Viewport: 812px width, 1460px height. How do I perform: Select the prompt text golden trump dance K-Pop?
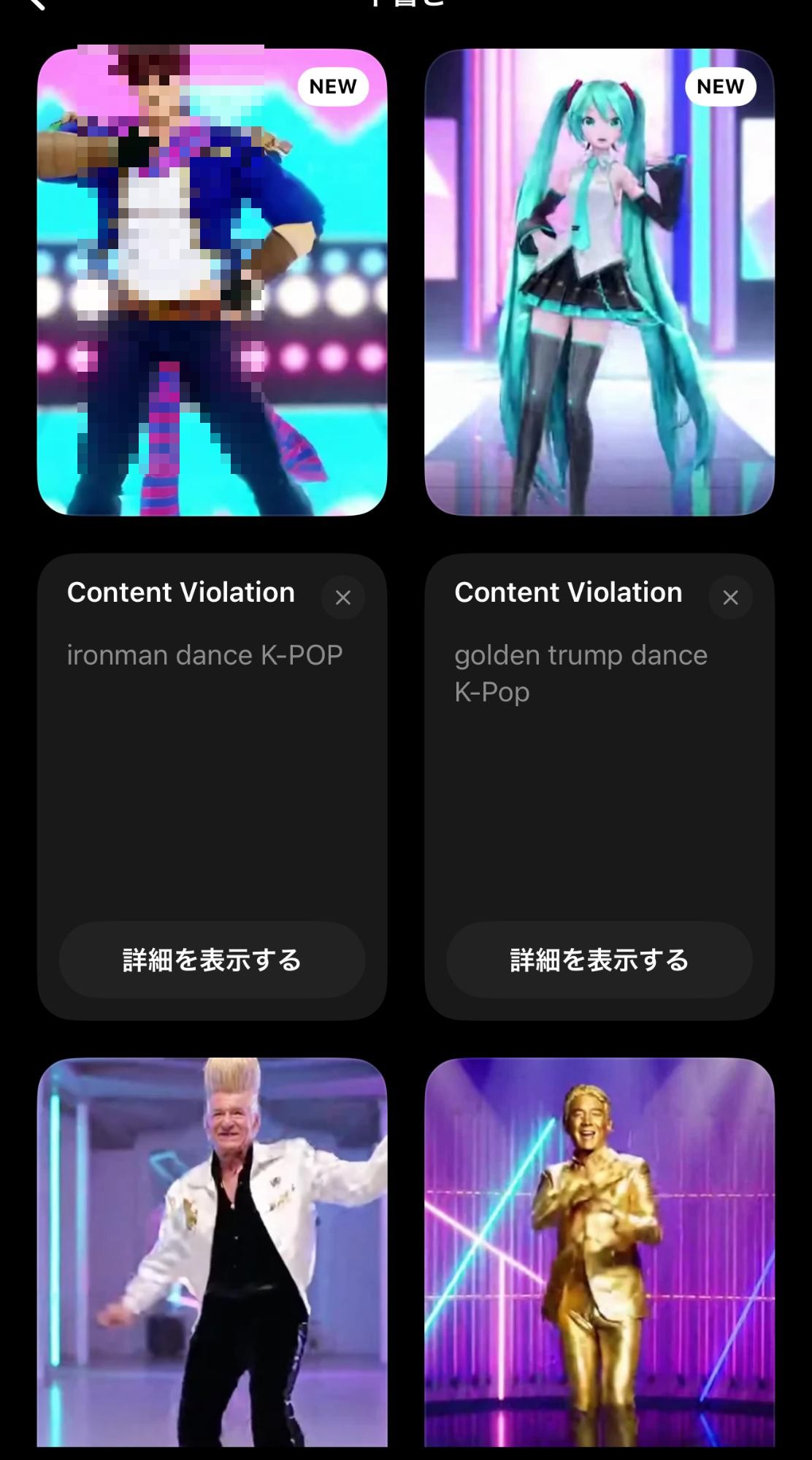tap(581, 672)
